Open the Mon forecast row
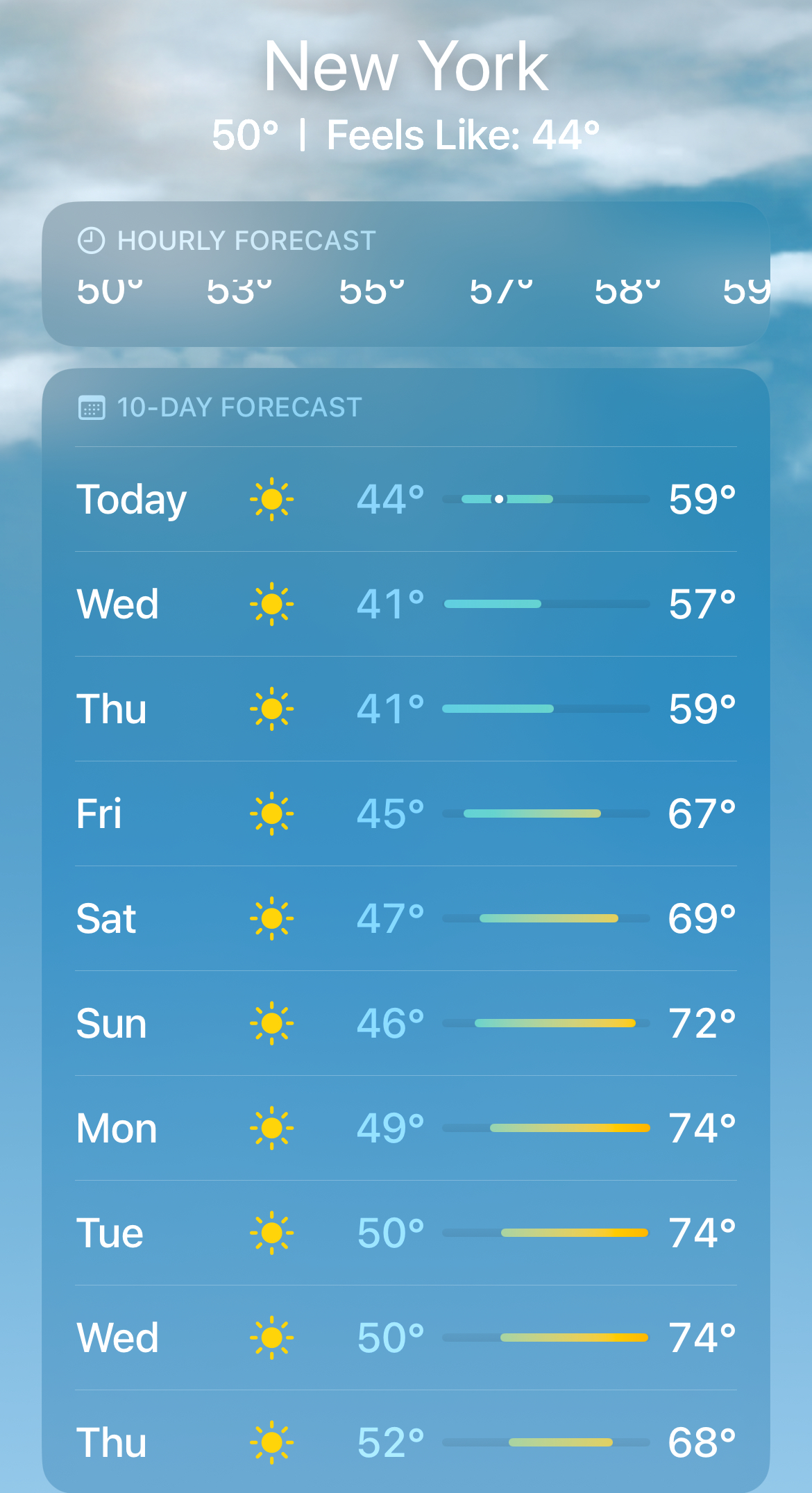812x1493 pixels. pos(406,1128)
